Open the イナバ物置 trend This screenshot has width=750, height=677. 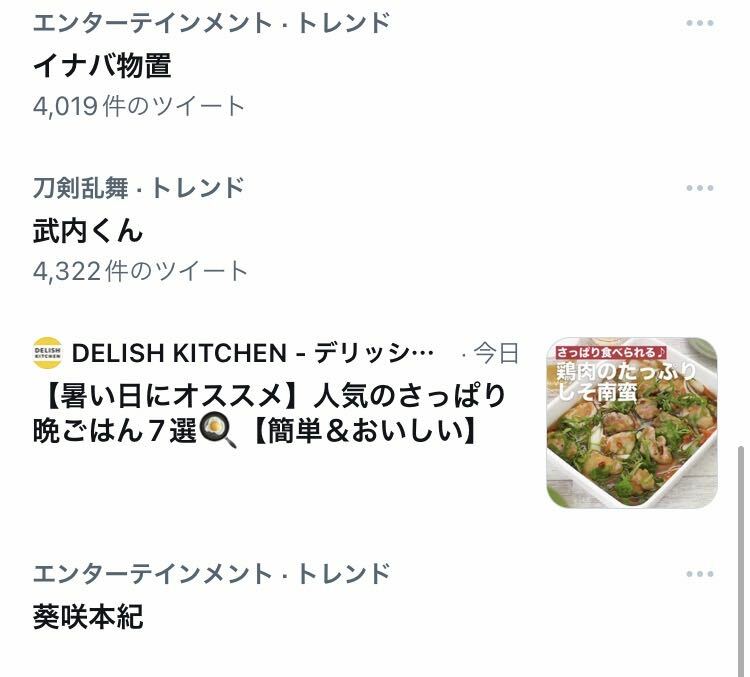tap(102, 65)
